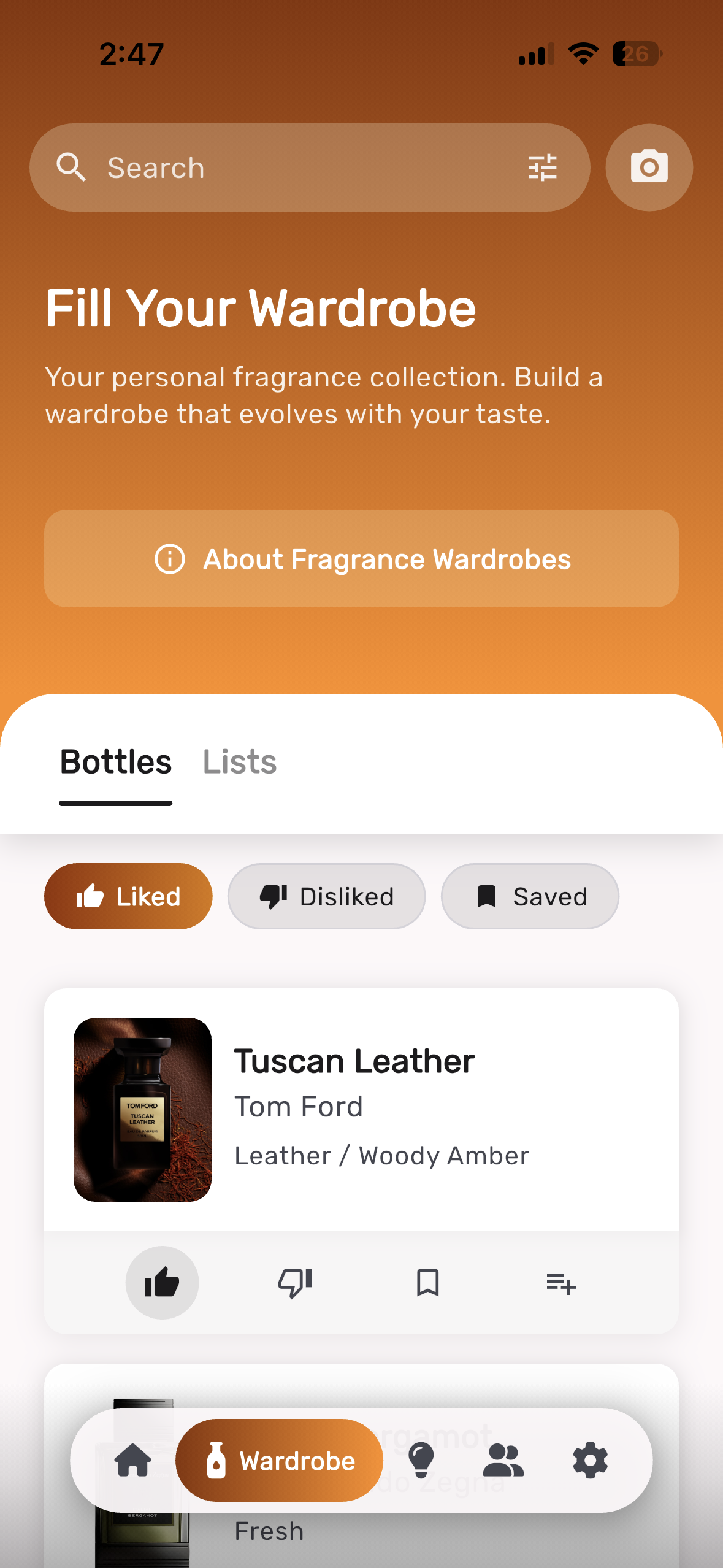This screenshot has height=1568, width=723.
Task: Enable the Liked filter
Action: click(128, 896)
